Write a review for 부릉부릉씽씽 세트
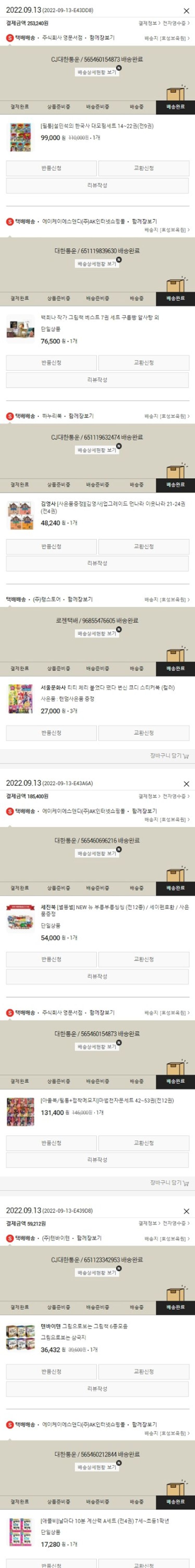 click(x=97, y=976)
